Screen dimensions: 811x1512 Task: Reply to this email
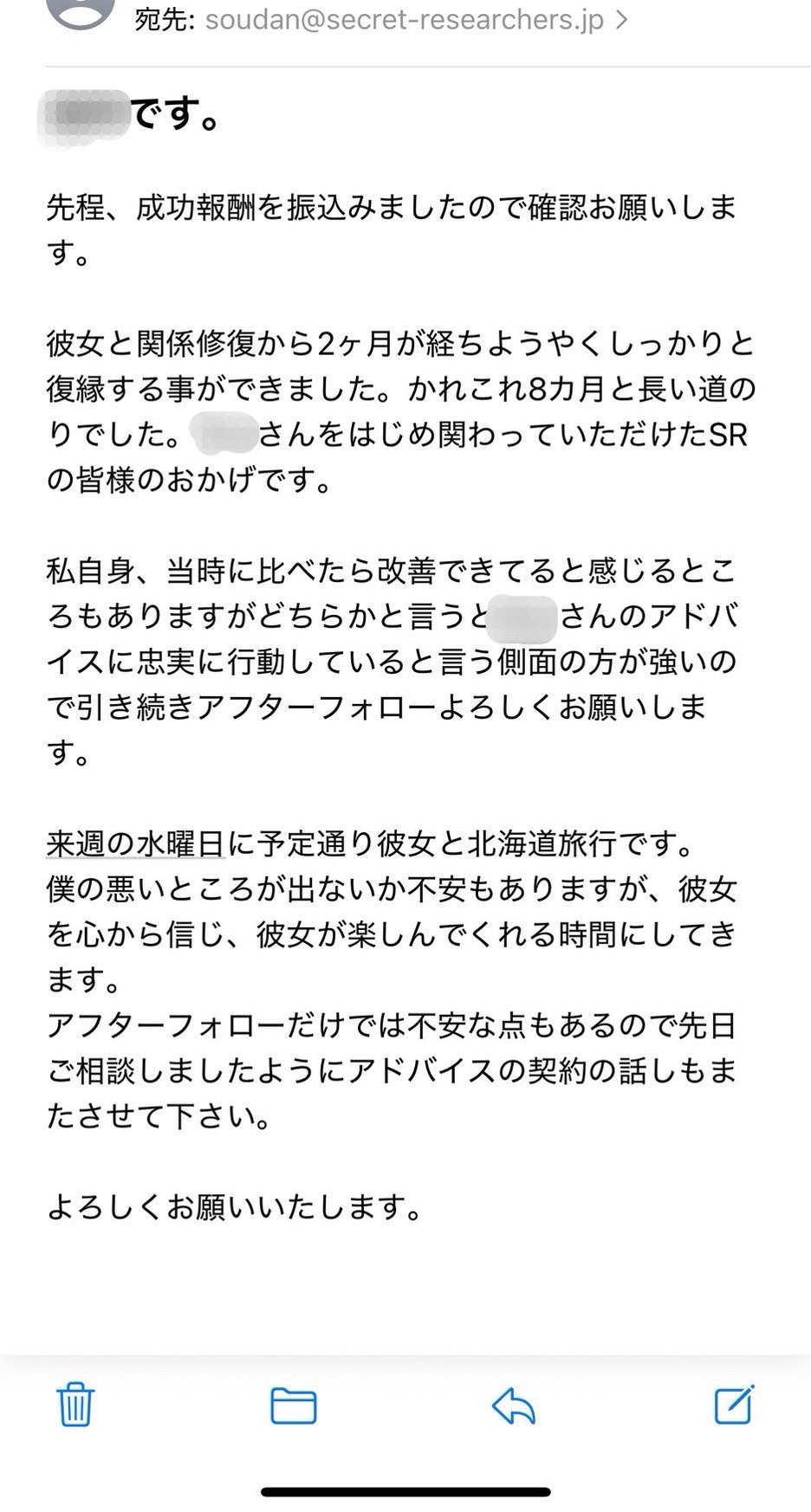pos(514,1405)
